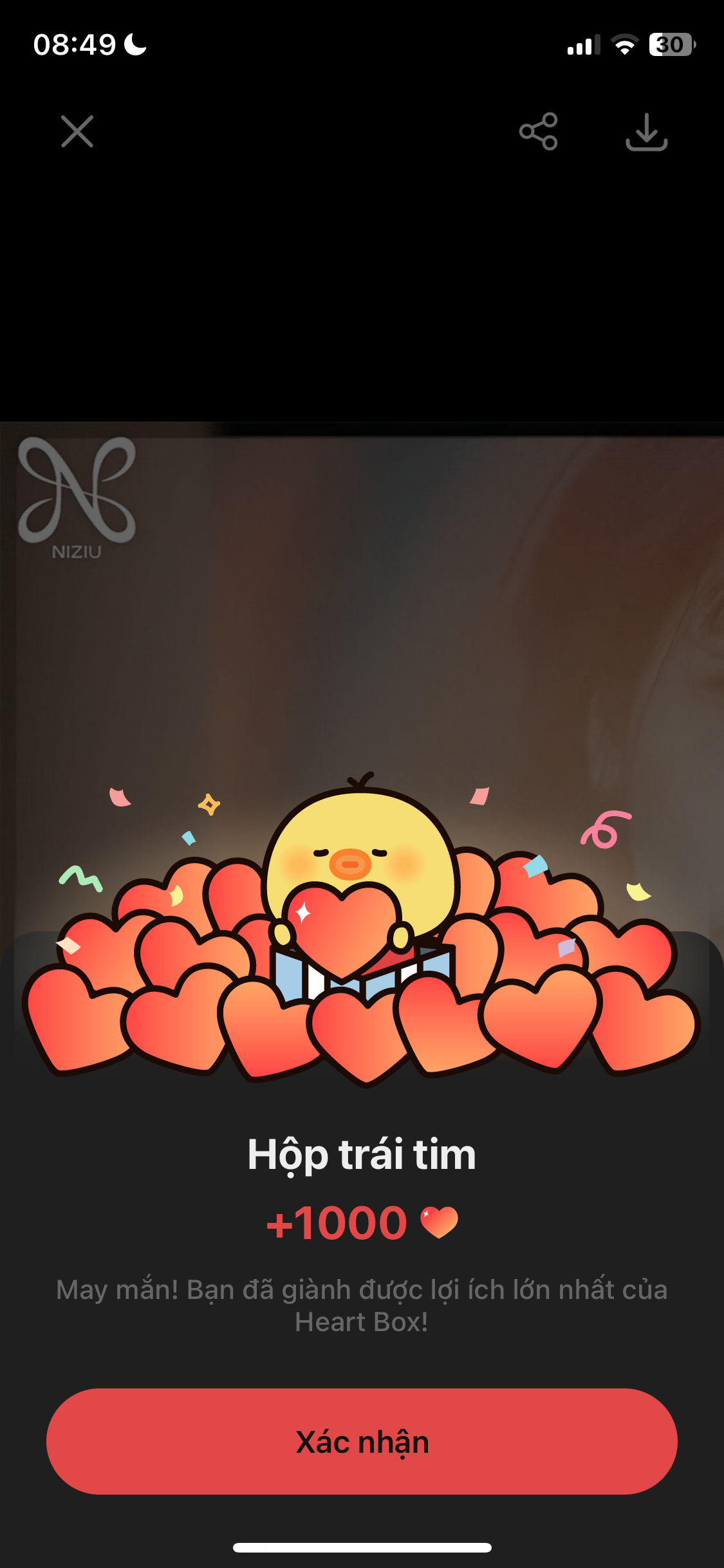Download the image
The width and height of the screenshot is (724, 1568).
click(x=646, y=132)
